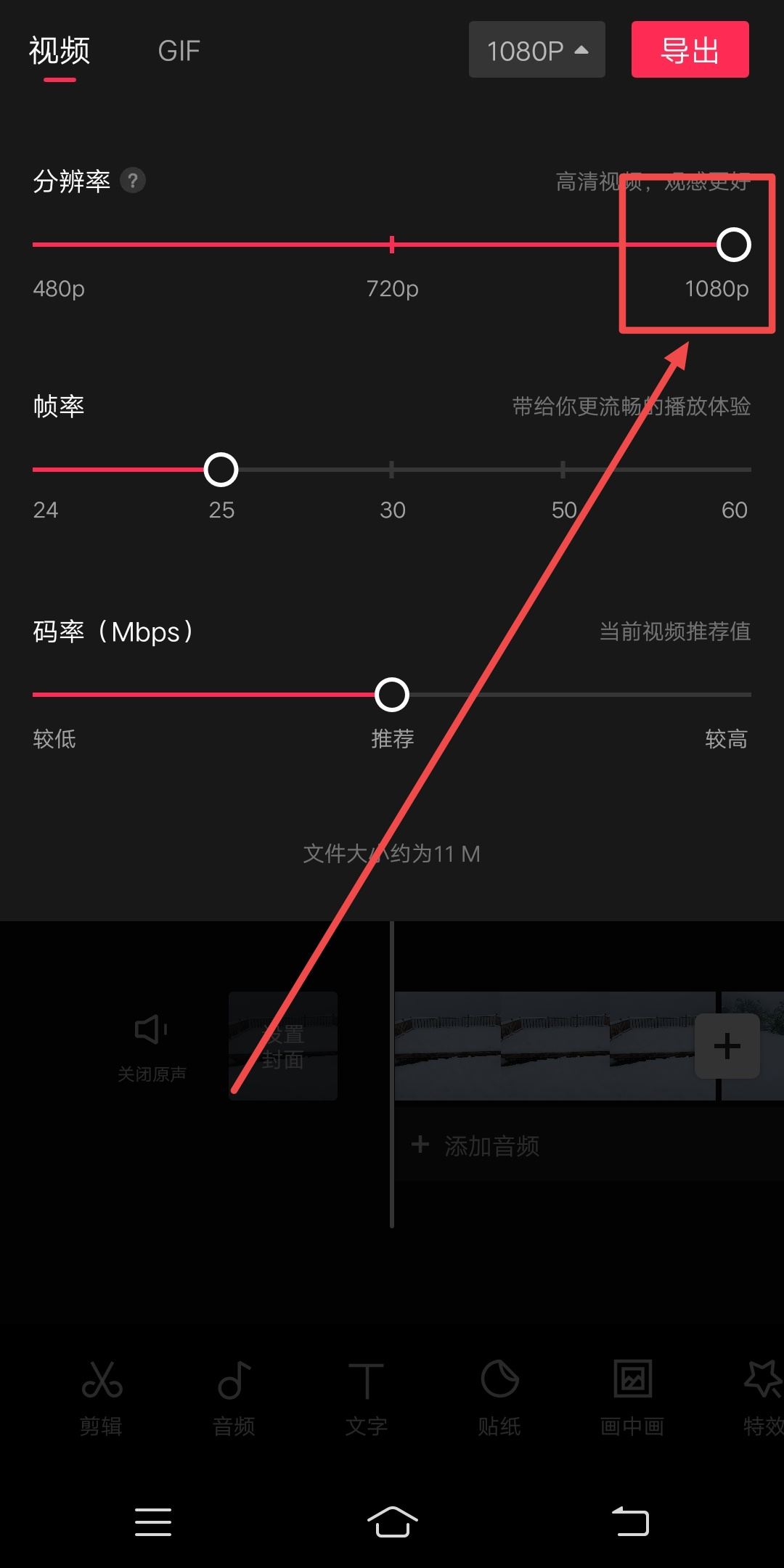Click the plus icon to add a clip
Screen dimensions: 784x1568
(x=727, y=1045)
